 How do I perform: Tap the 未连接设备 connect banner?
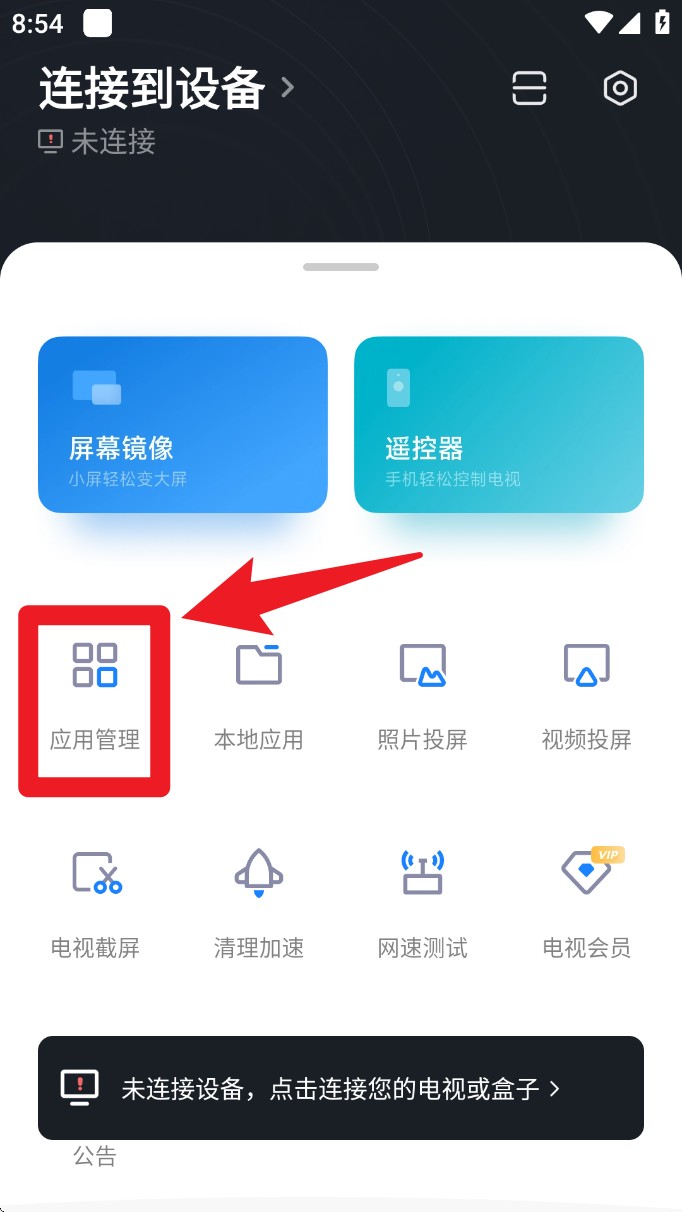(x=340, y=1088)
